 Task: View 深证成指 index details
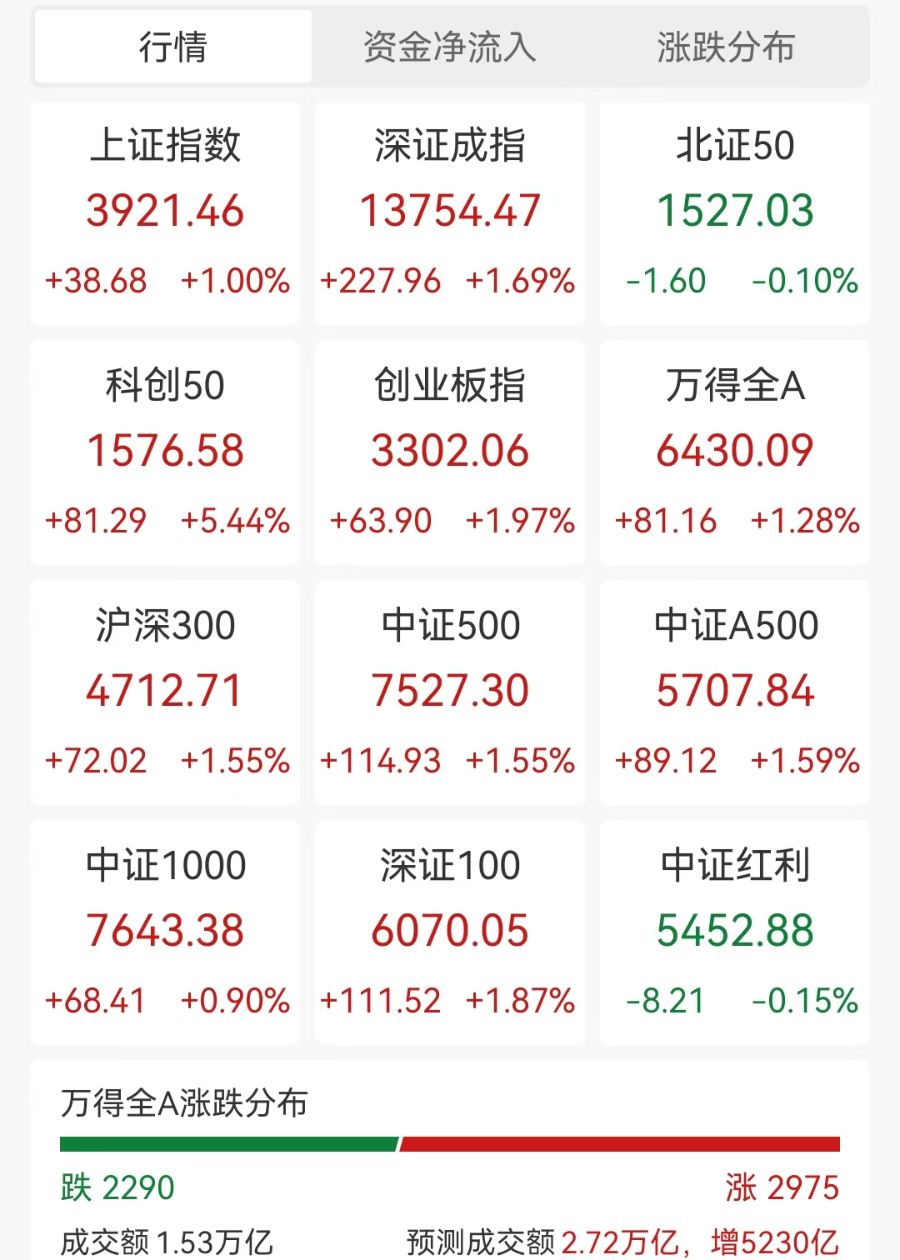click(450, 213)
